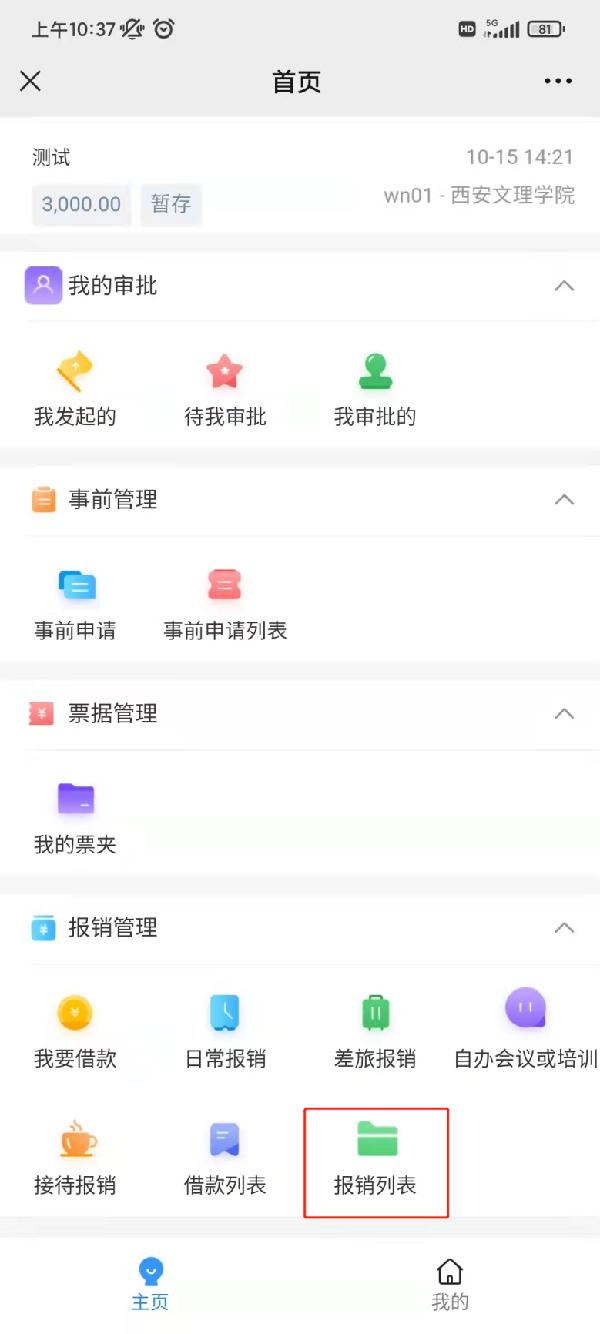The width and height of the screenshot is (600, 1334).
Task: Switch to the 我的 tab
Action: (450, 1285)
